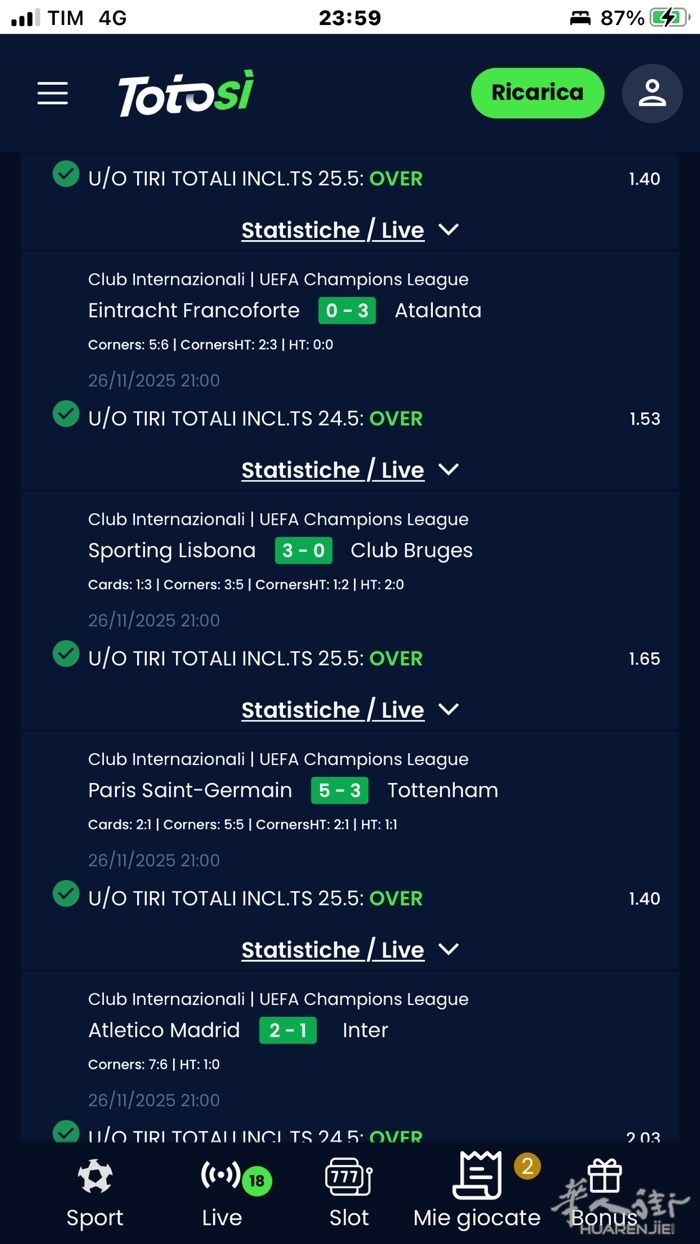This screenshot has height=1244, width=700.
Task: Expand Statistiche / Live for Paris Saint-Germain–Tottenham
Action: [x=350, y=950]
